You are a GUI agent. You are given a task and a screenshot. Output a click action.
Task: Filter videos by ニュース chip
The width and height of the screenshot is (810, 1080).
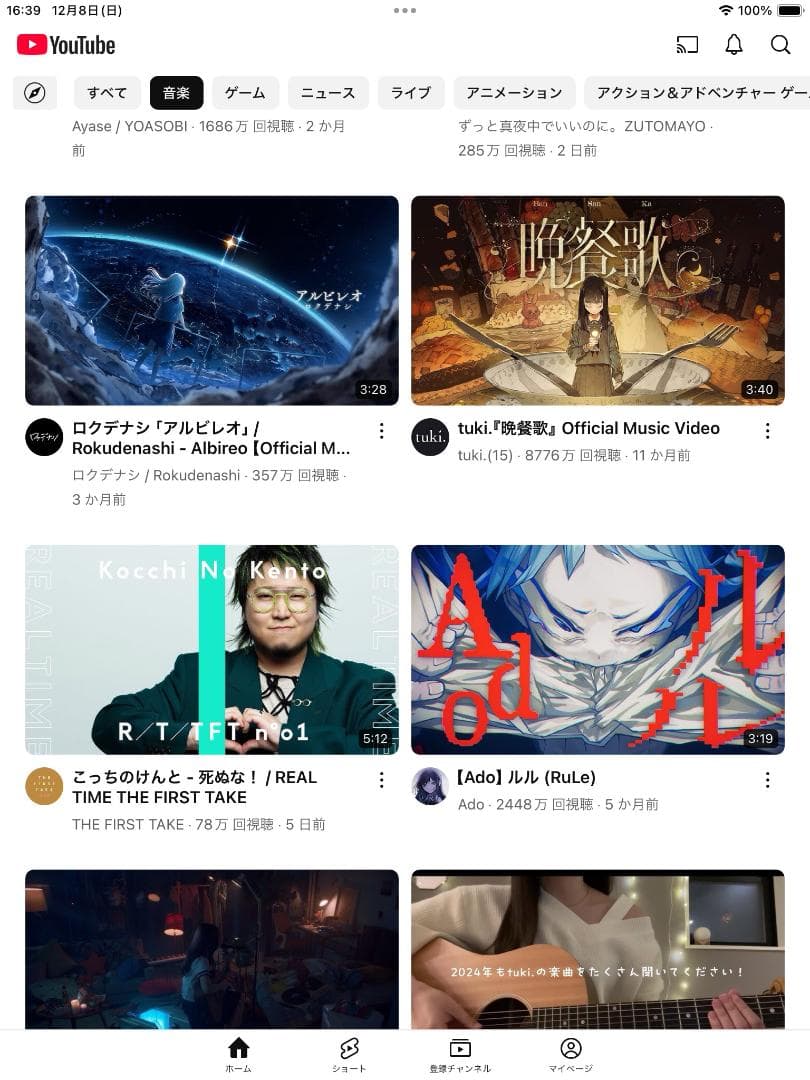(328, 93)
